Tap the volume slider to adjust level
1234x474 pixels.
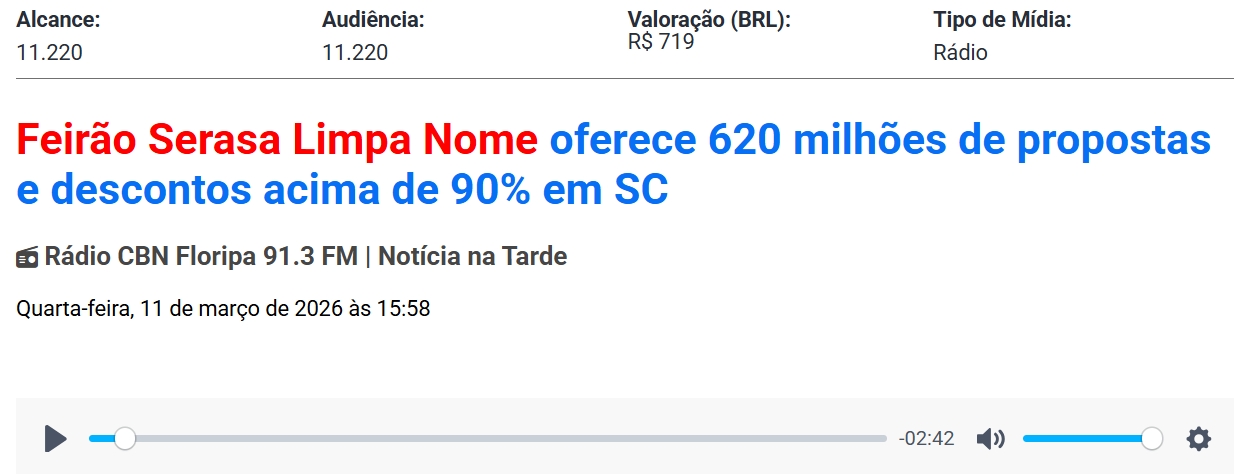click(x=1085, y=438)
